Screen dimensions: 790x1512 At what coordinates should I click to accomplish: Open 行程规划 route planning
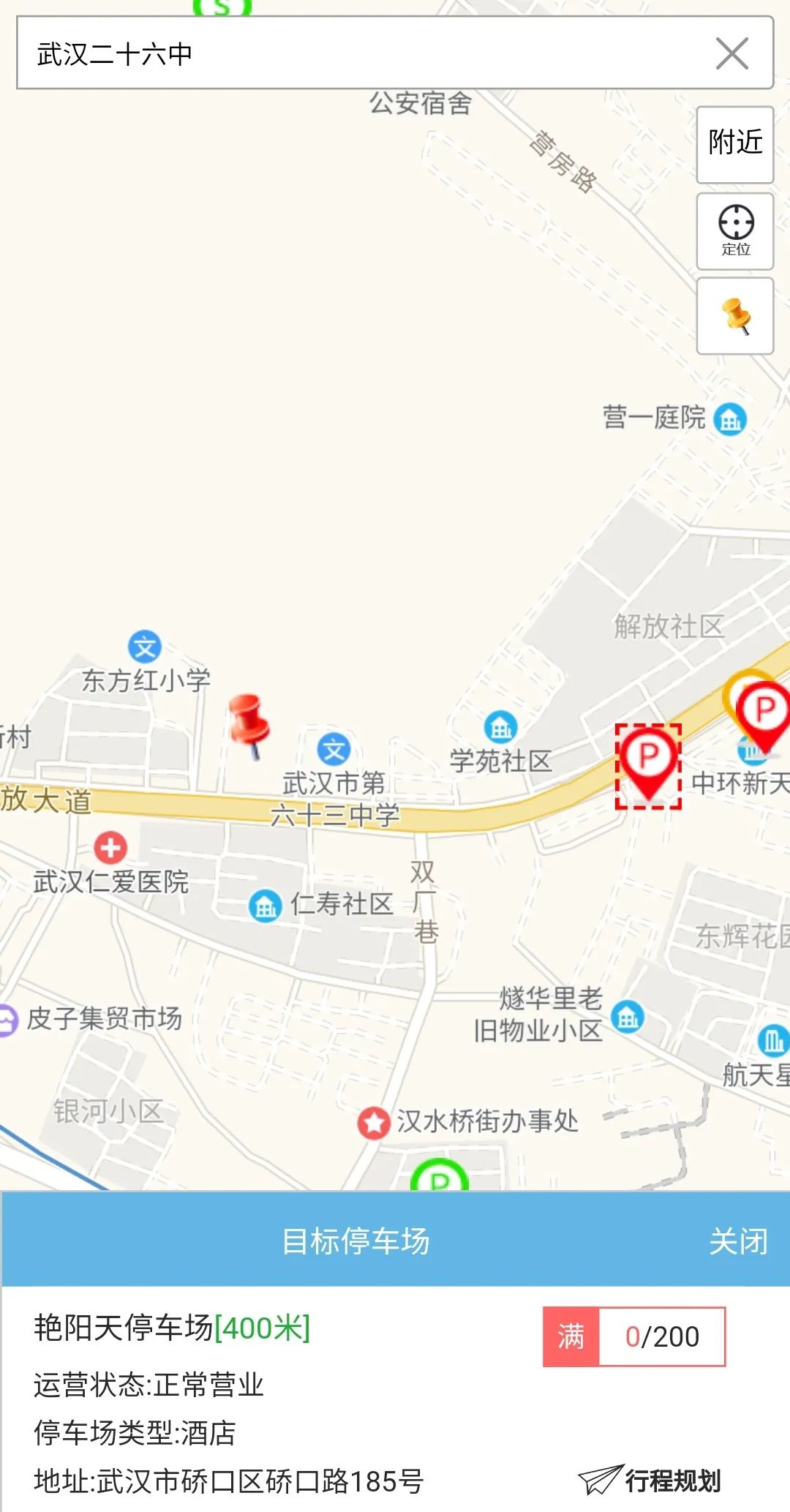651,1481
